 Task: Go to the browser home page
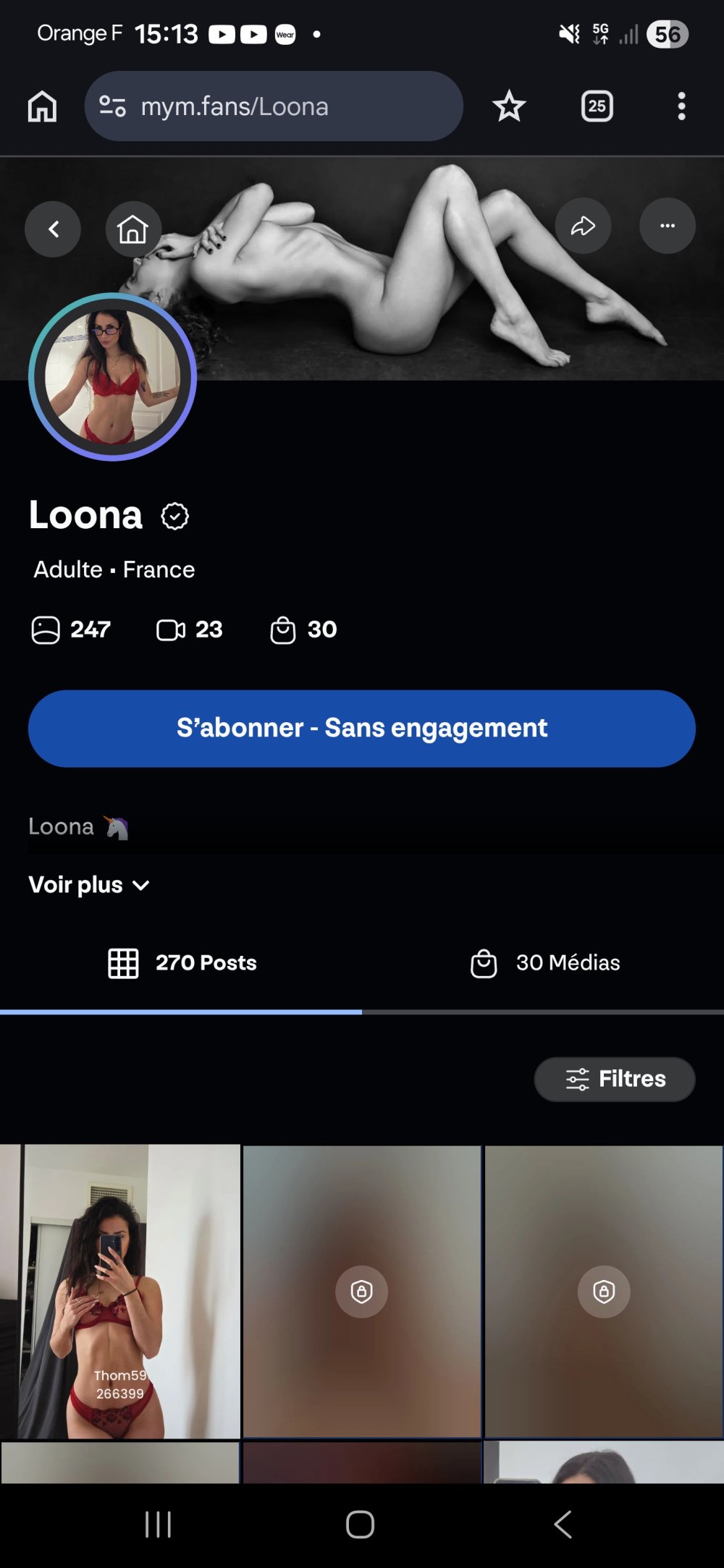(42, 106)
